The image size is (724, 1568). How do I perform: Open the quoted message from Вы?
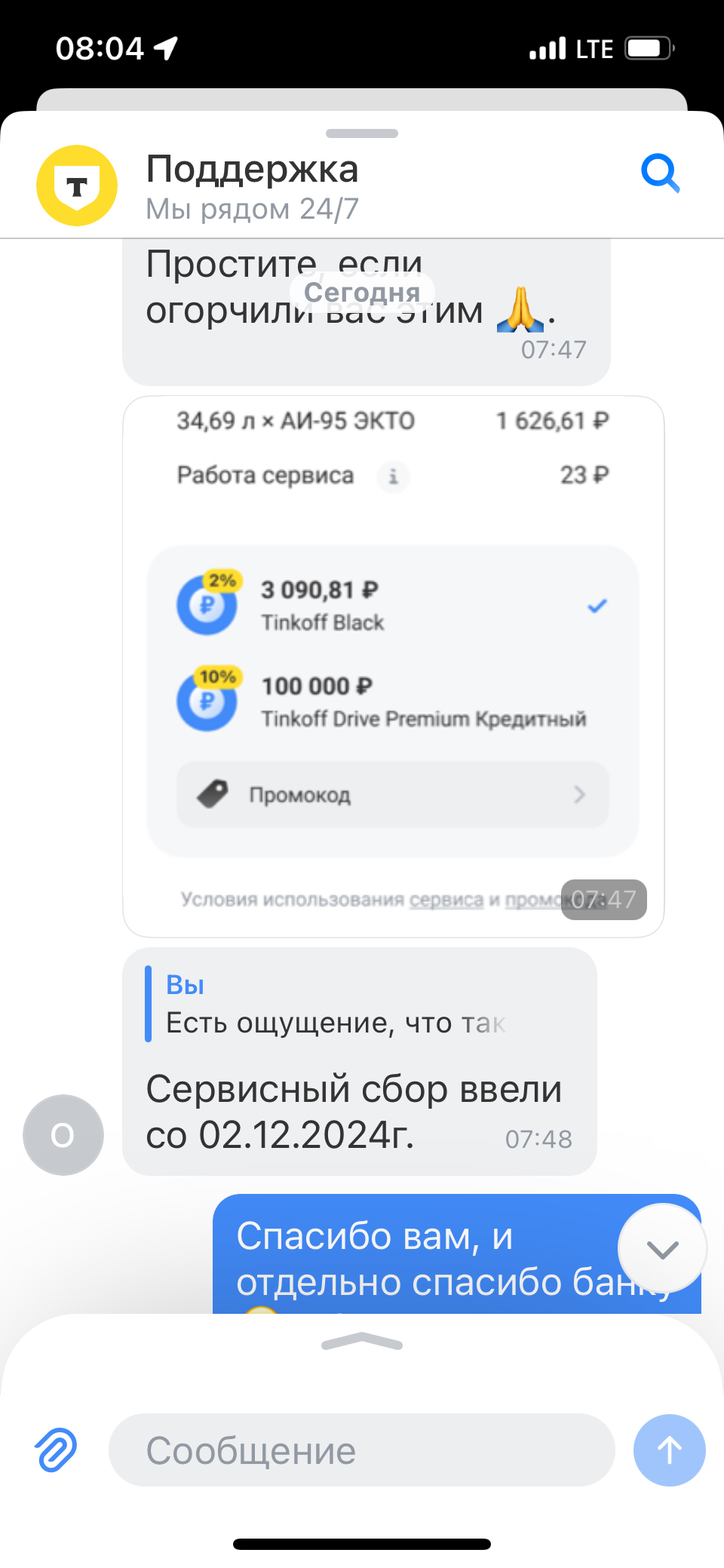(x=336, y=1005)
